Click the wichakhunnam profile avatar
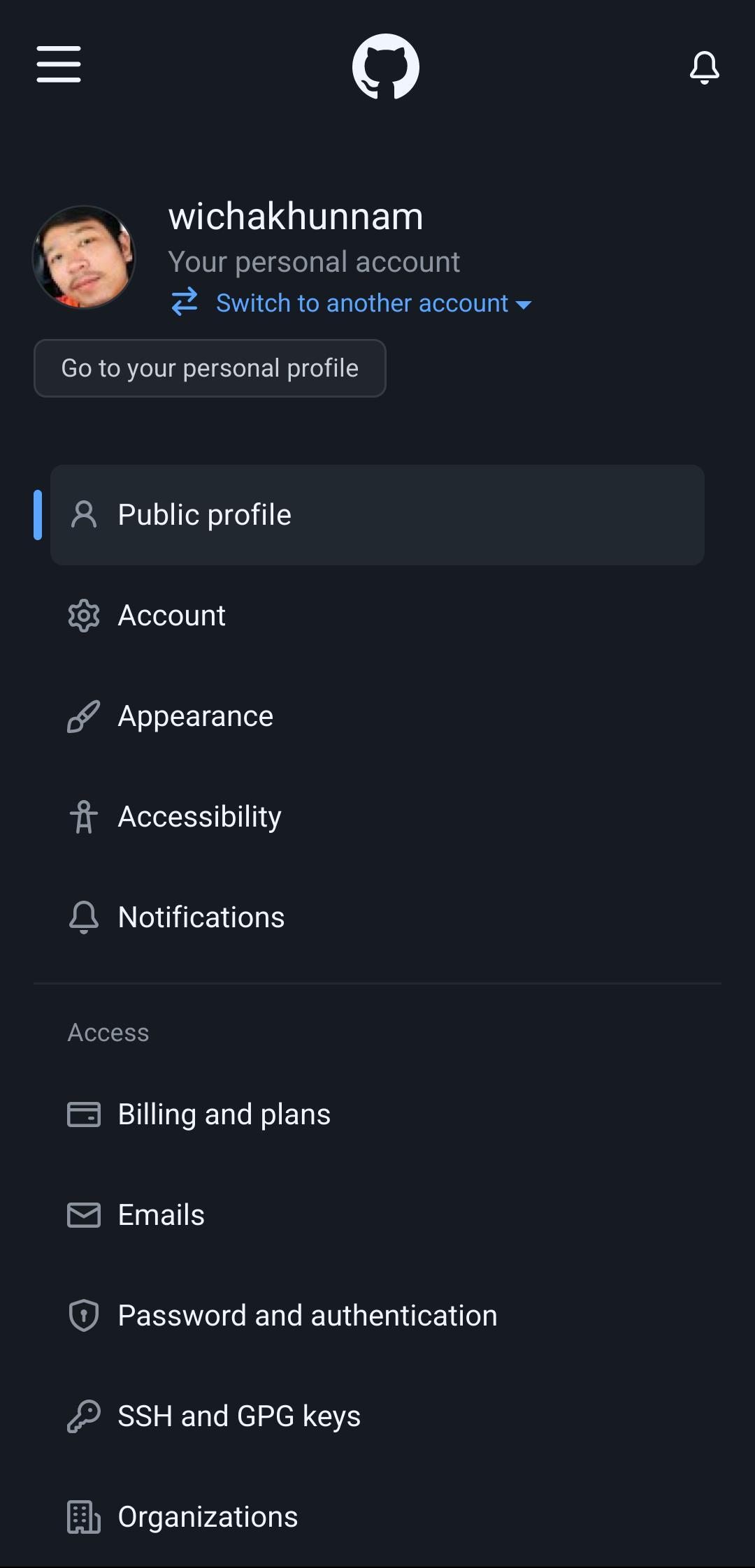 [85, 256]
